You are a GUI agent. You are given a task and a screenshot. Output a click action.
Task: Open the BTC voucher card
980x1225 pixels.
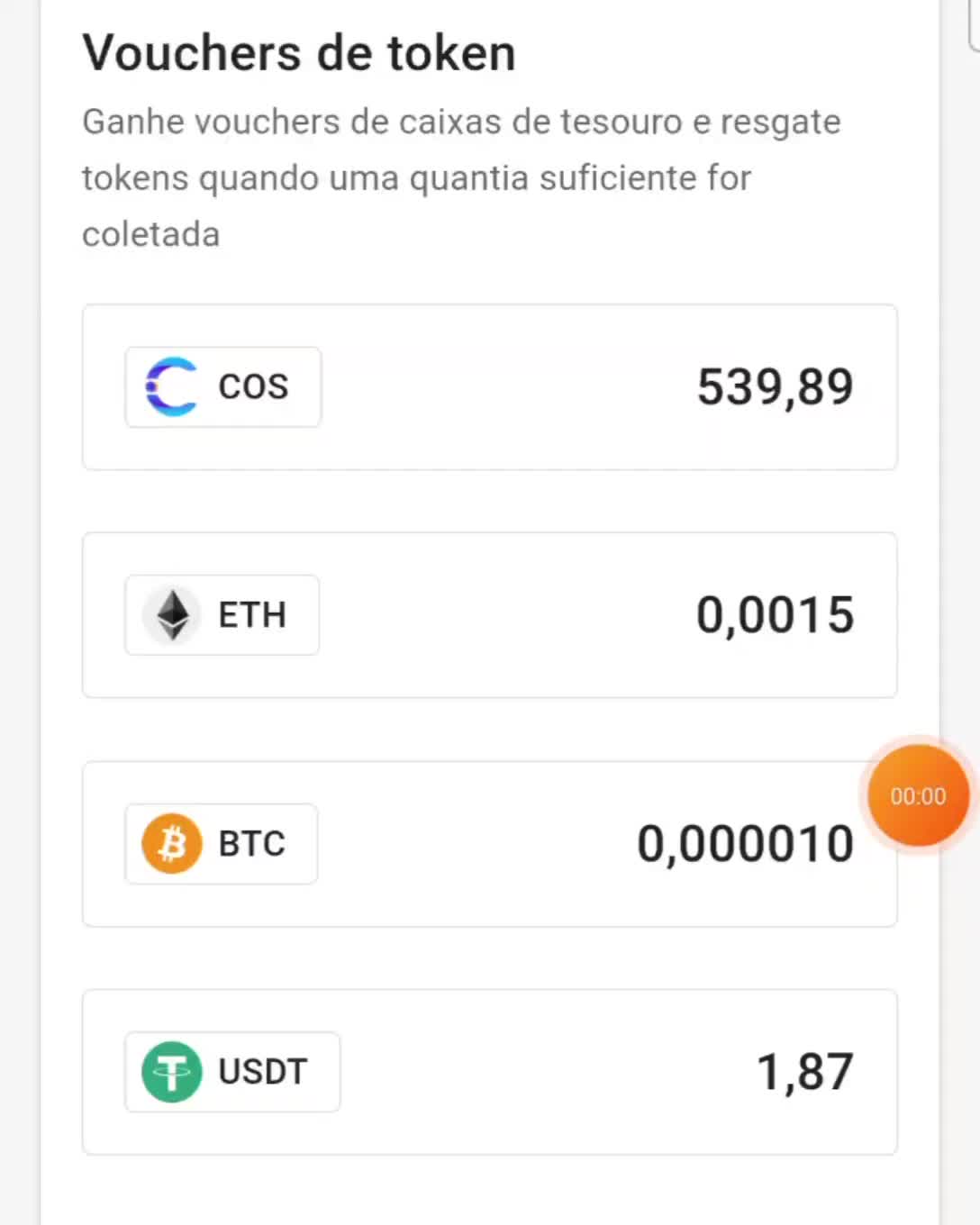tap(490, 843)
